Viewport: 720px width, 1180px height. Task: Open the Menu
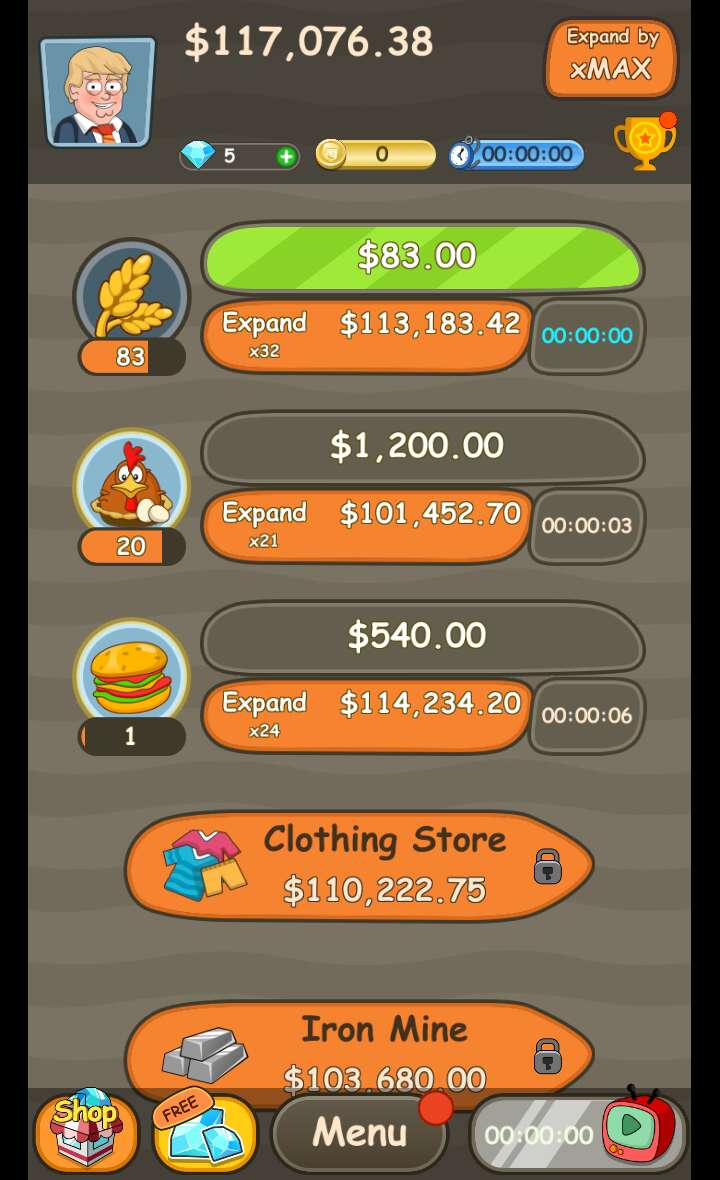[x=359, y=1133]
